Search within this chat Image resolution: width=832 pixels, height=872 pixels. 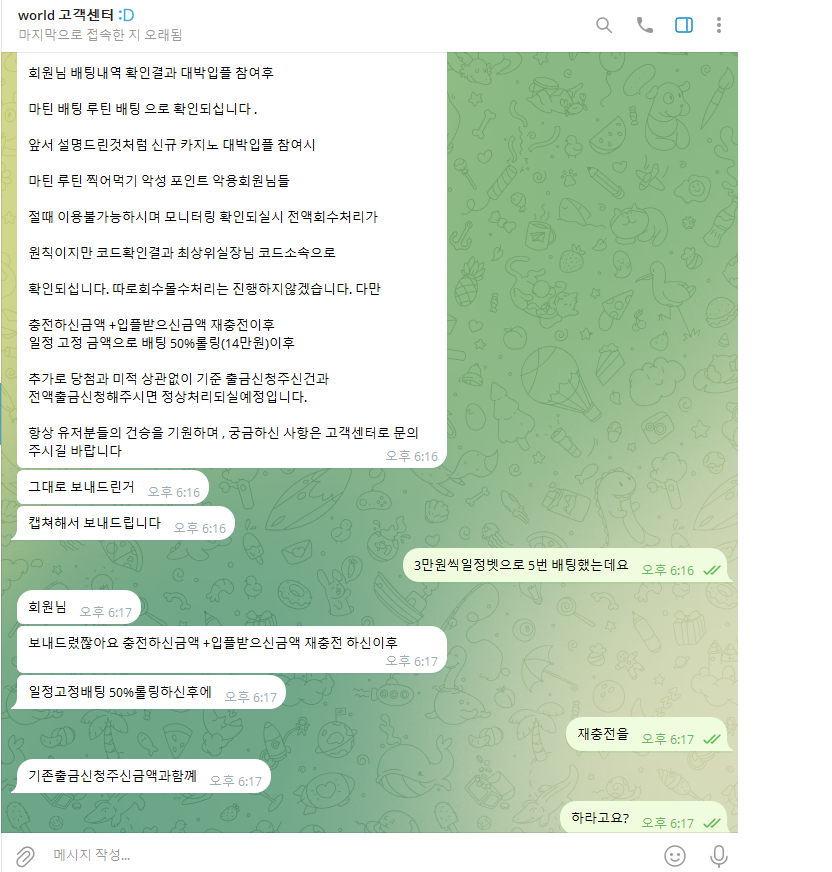[604, 25]
